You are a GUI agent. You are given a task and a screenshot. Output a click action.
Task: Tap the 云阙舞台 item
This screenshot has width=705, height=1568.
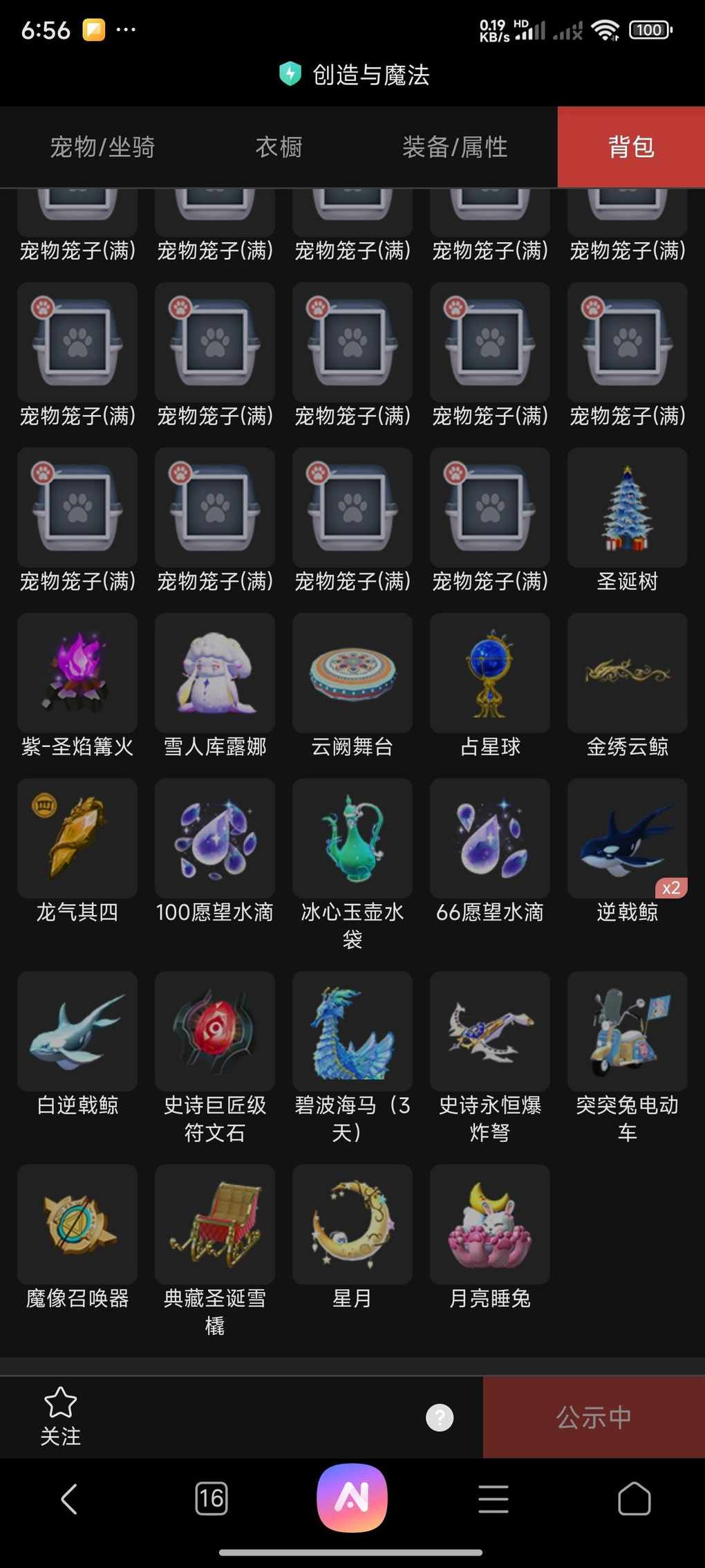coord(352,674)
